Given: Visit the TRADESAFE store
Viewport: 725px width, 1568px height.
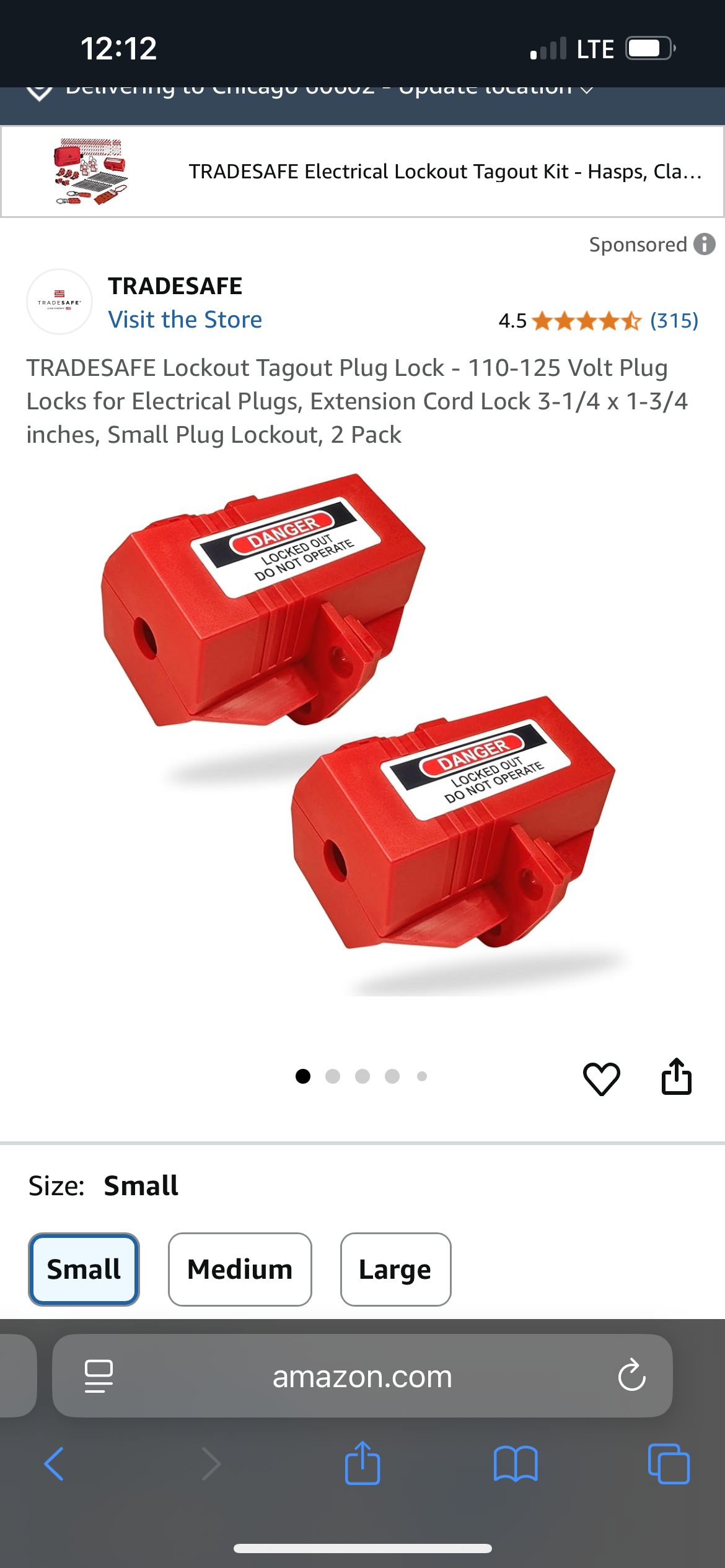Looking at the screenshot, I should (185, 320).
